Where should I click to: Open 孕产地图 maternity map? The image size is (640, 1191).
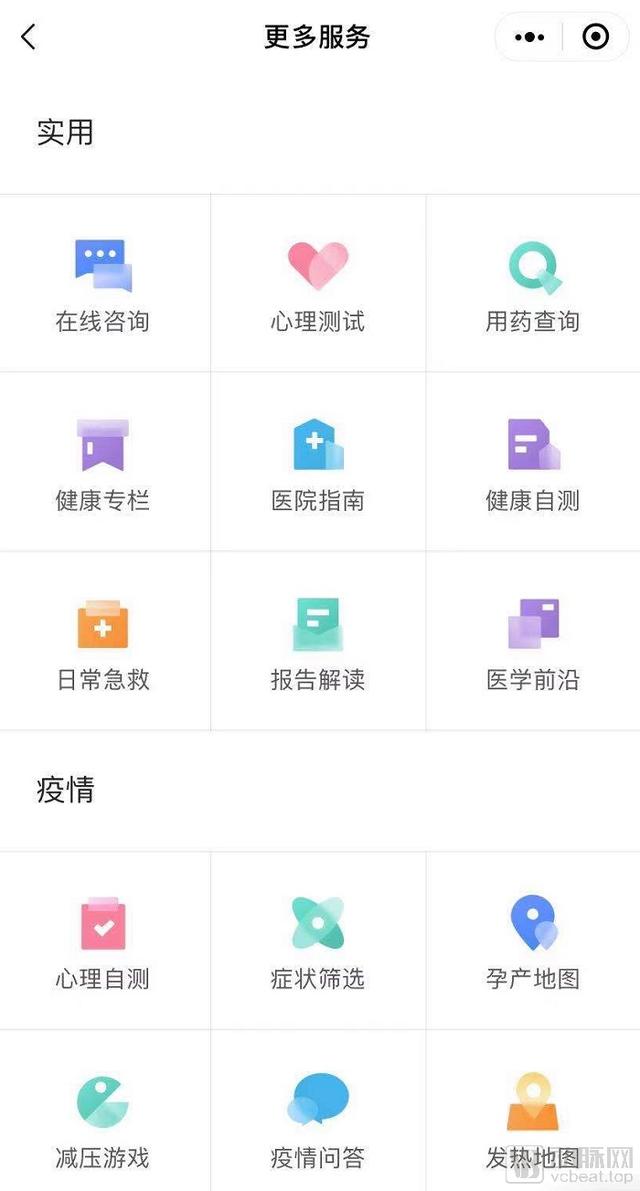(x=533, y=941)
